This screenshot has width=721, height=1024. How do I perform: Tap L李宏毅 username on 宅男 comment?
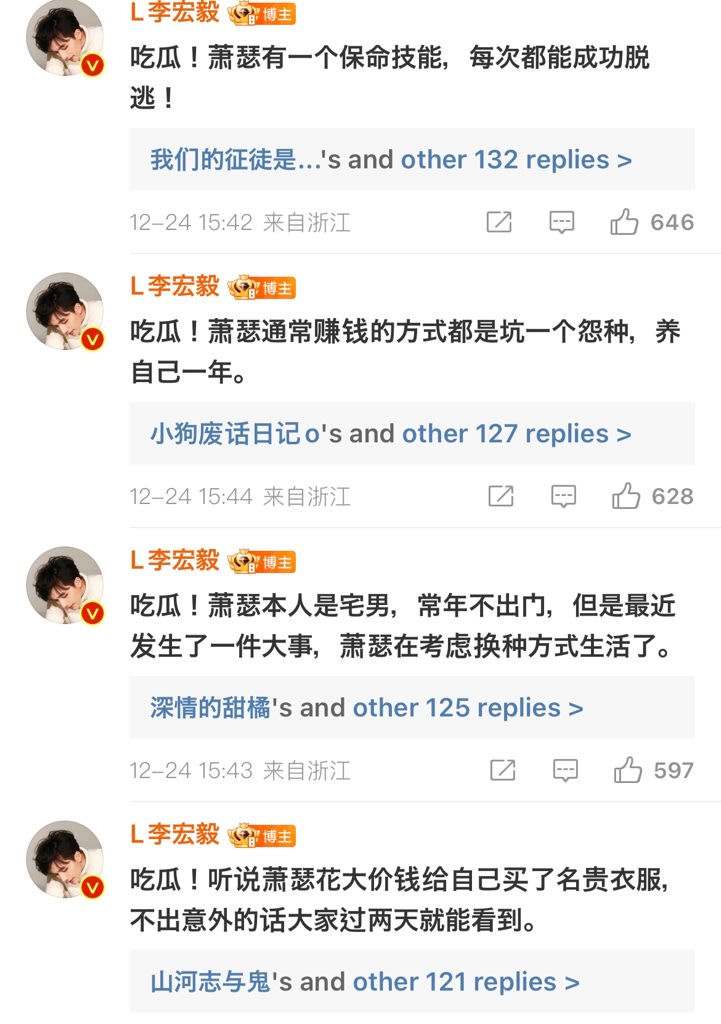tap(175, 560)
